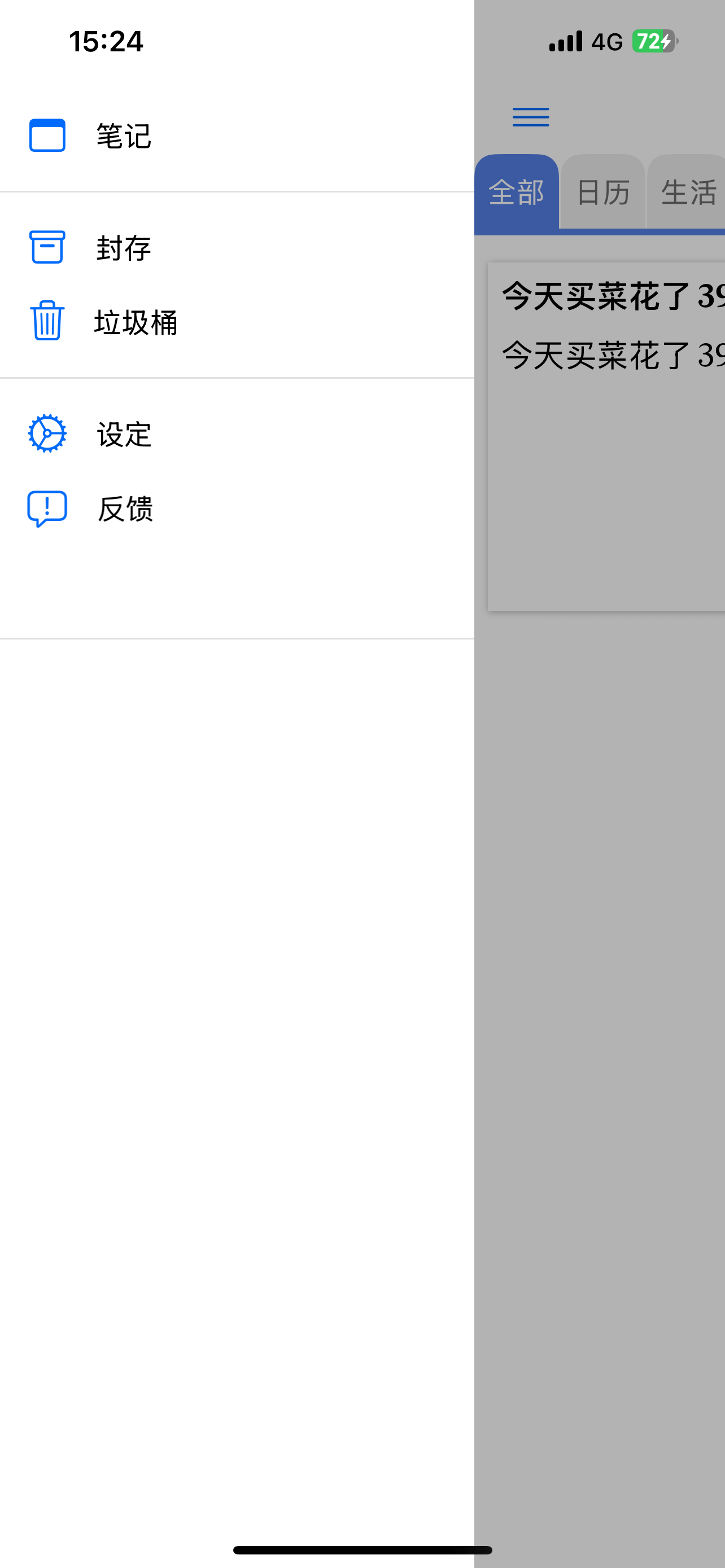Switch to the 日历 tab

click(602, 193)
